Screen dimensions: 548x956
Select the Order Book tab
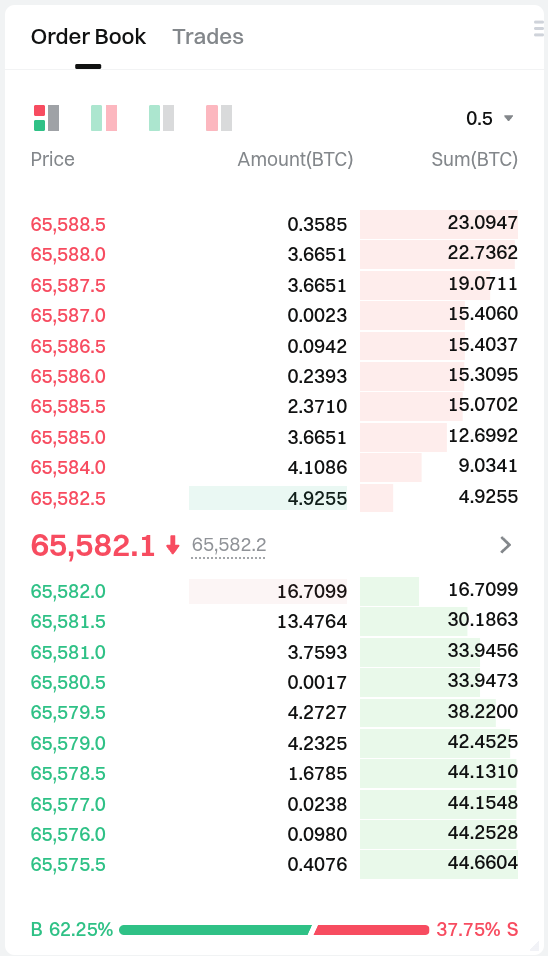[88, 37]
